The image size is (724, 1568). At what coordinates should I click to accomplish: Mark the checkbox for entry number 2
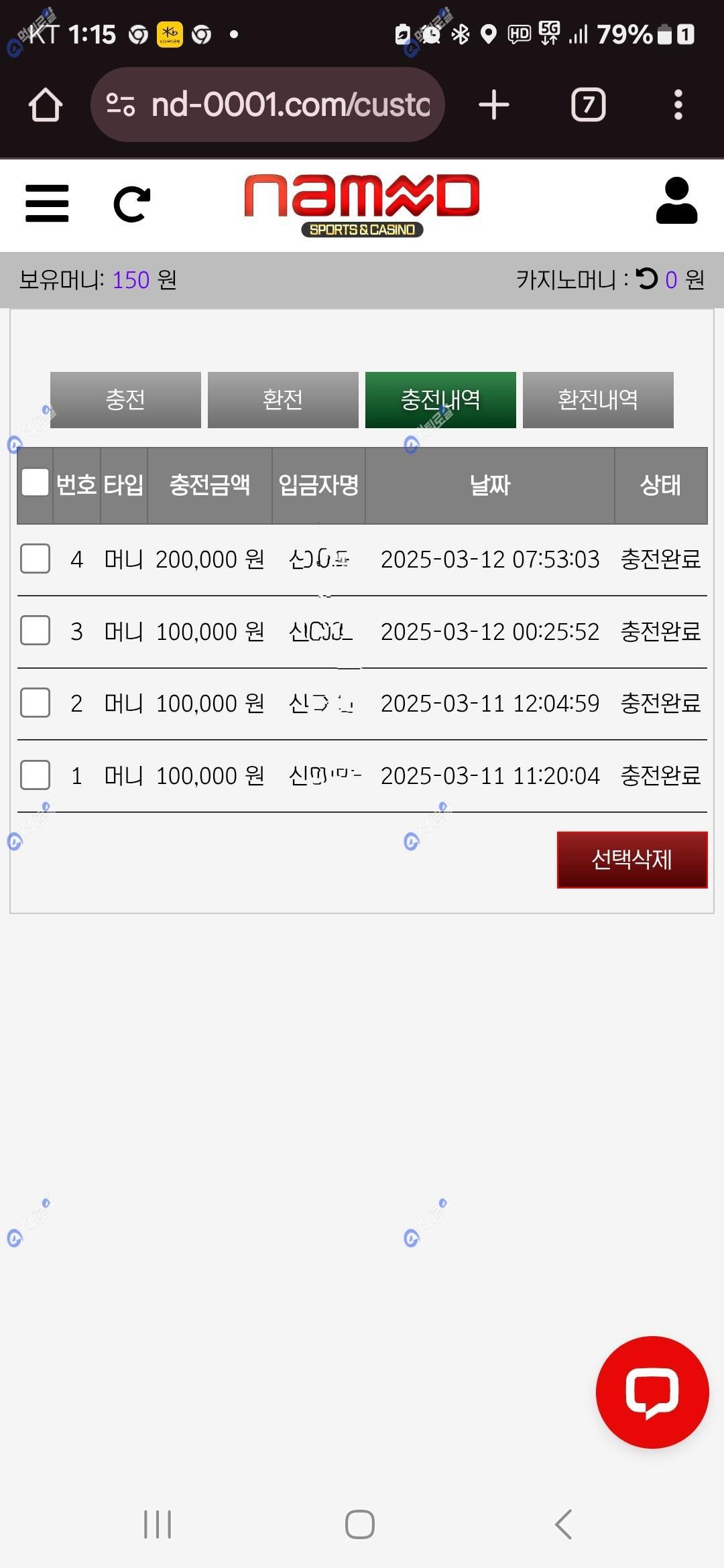[35, 703]
